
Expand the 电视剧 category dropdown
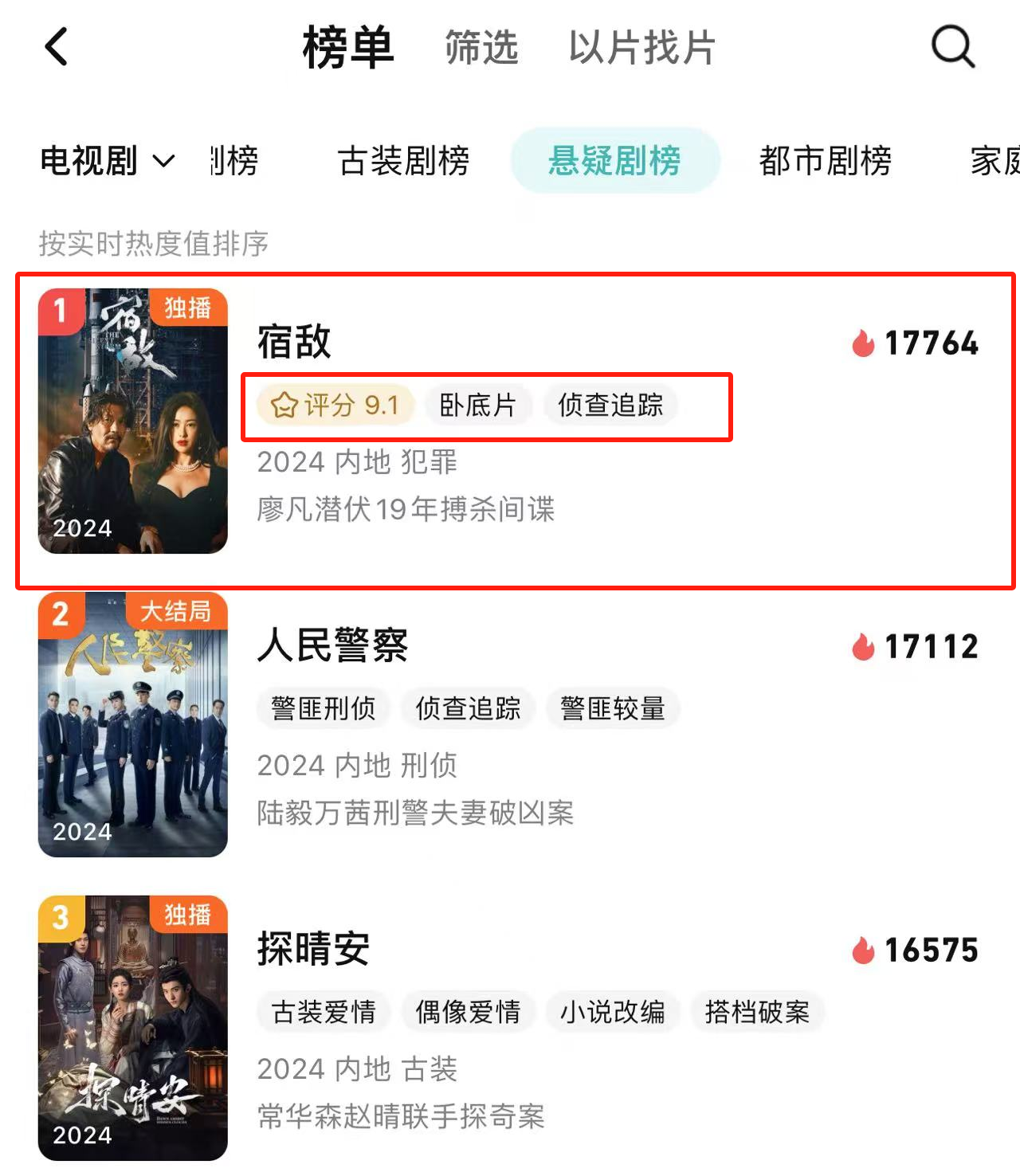tap(107, 161)
